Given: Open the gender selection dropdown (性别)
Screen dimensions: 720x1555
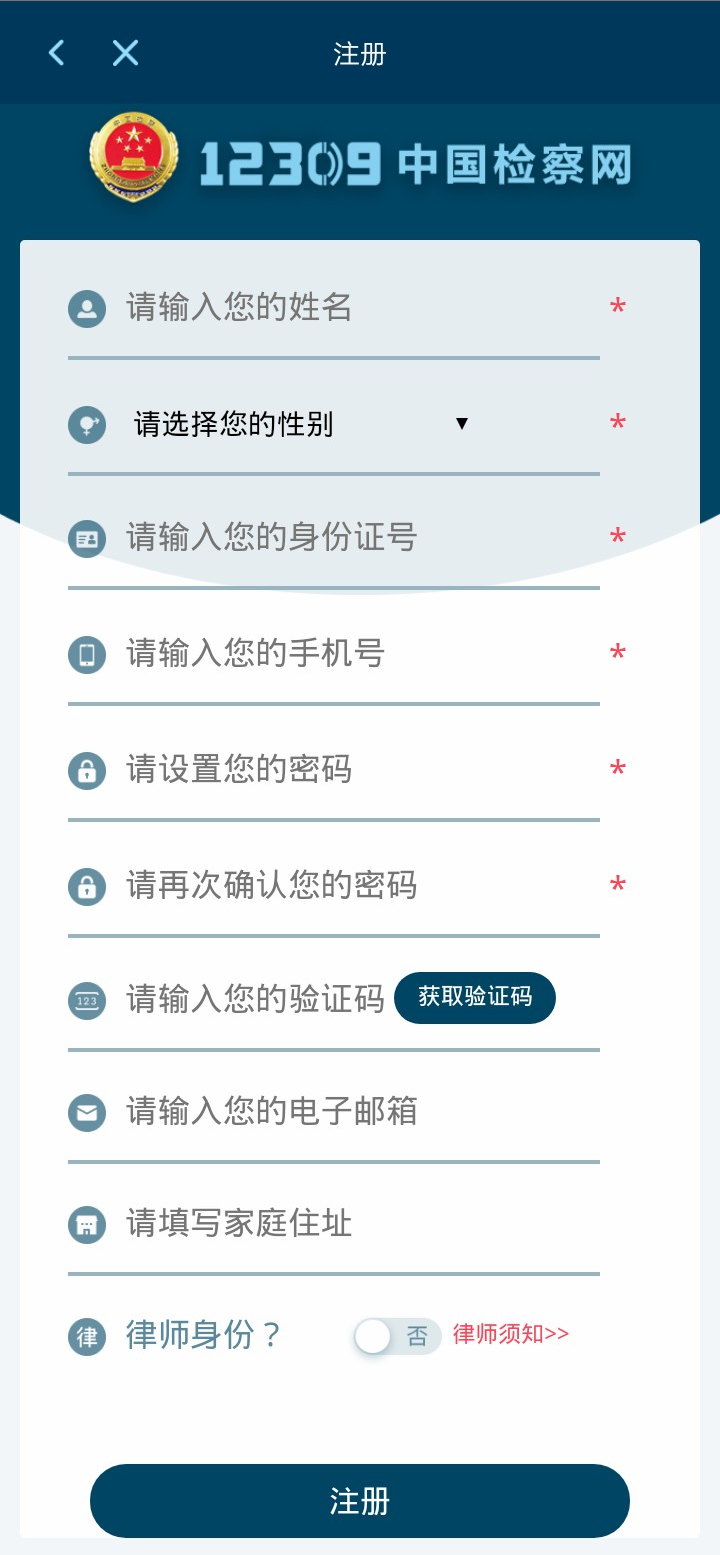Looking at the screenshot, I should pos(300,424).
